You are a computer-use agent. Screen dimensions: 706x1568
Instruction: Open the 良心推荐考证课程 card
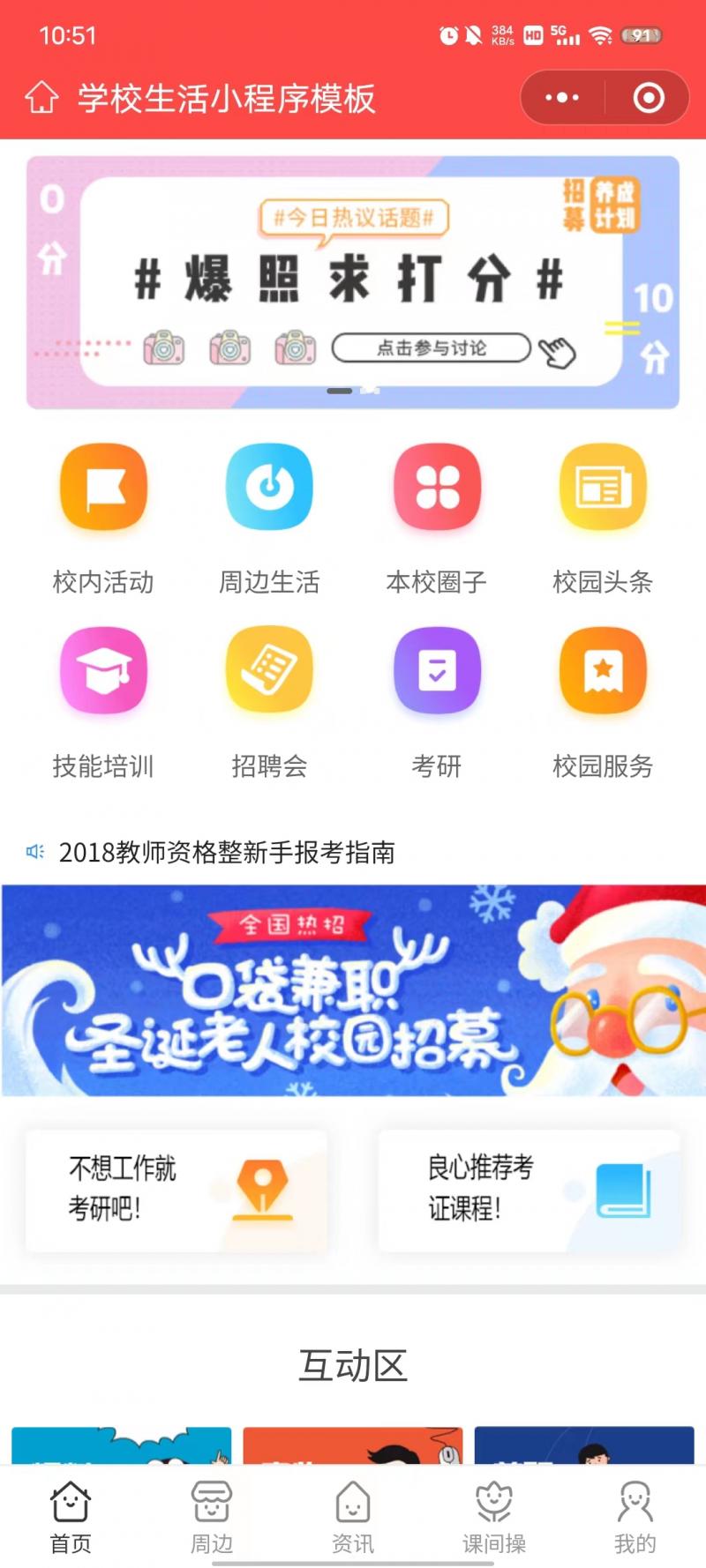[x=529, y=1189]
